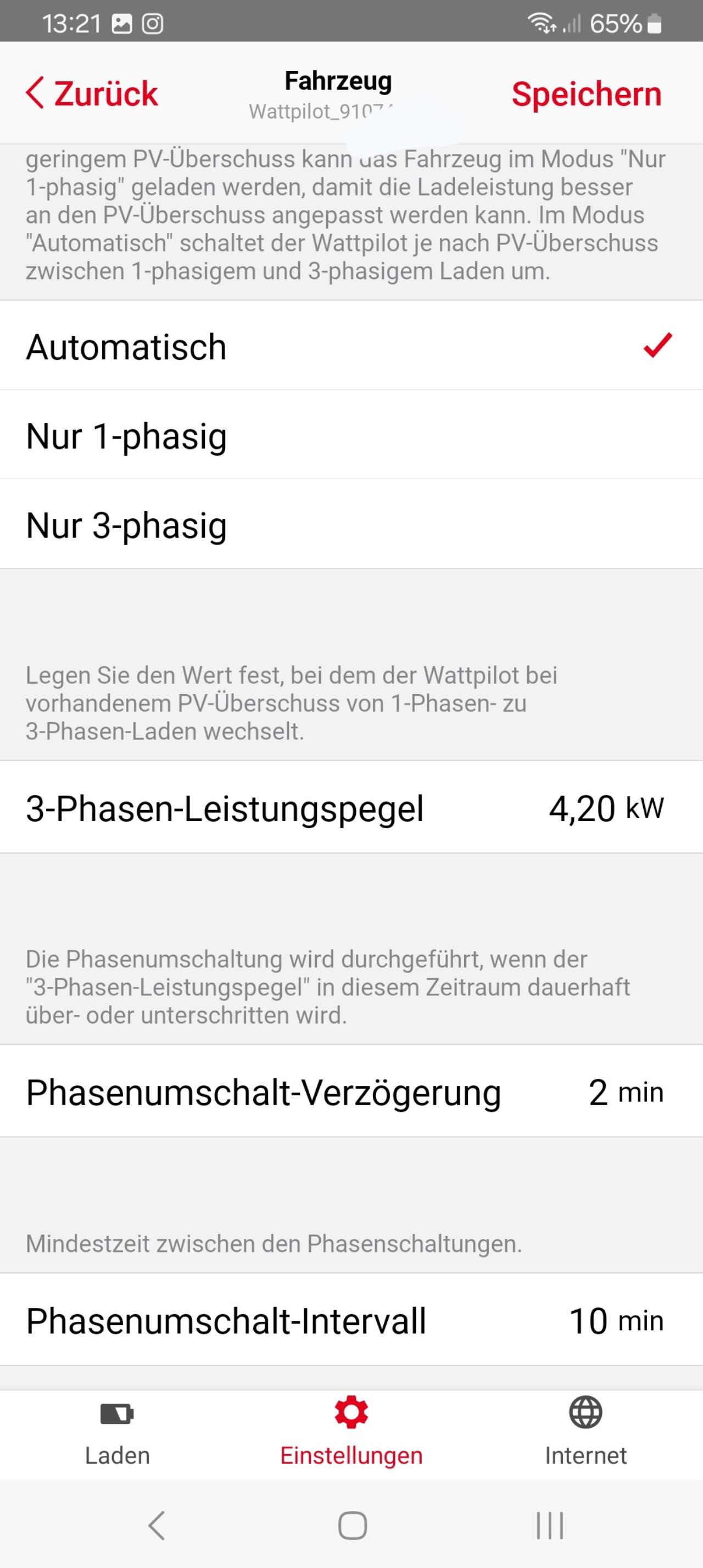Open recent apps from navigation bar
The image size is (703, 1568).
click(x=549, y=1525)
